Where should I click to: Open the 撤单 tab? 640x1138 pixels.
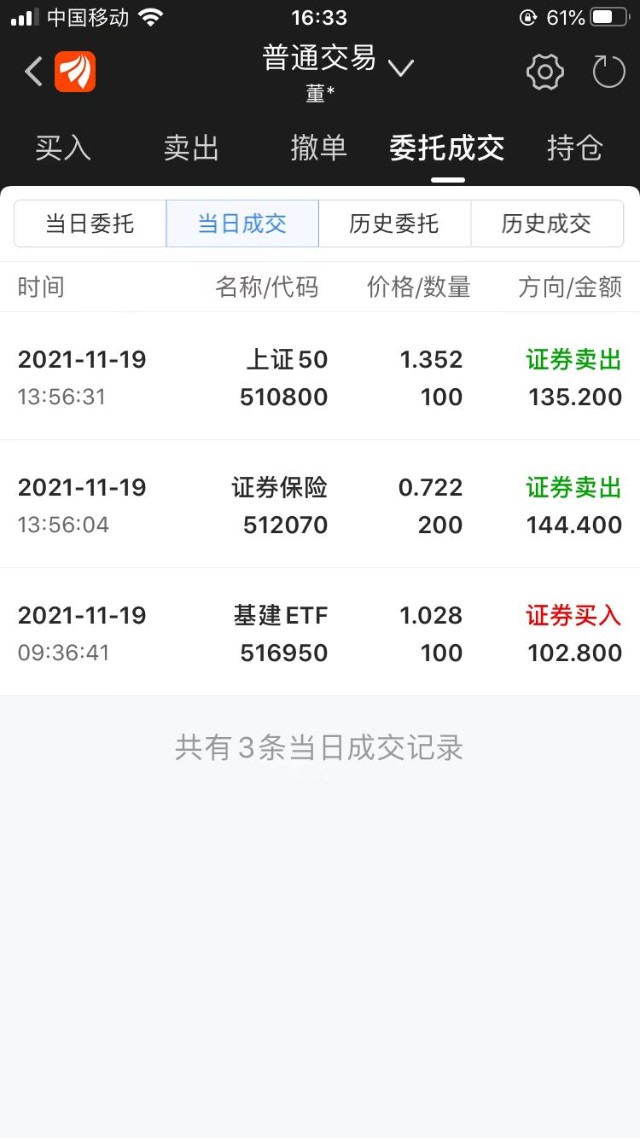[x=318, y=148]
